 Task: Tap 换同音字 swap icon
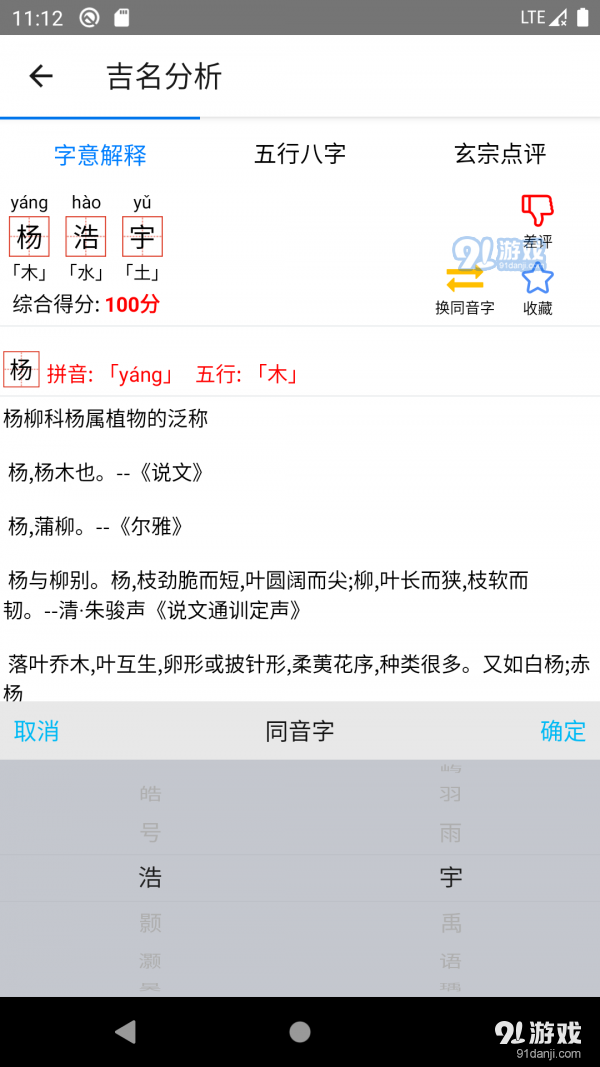click(x=465, y=280)
